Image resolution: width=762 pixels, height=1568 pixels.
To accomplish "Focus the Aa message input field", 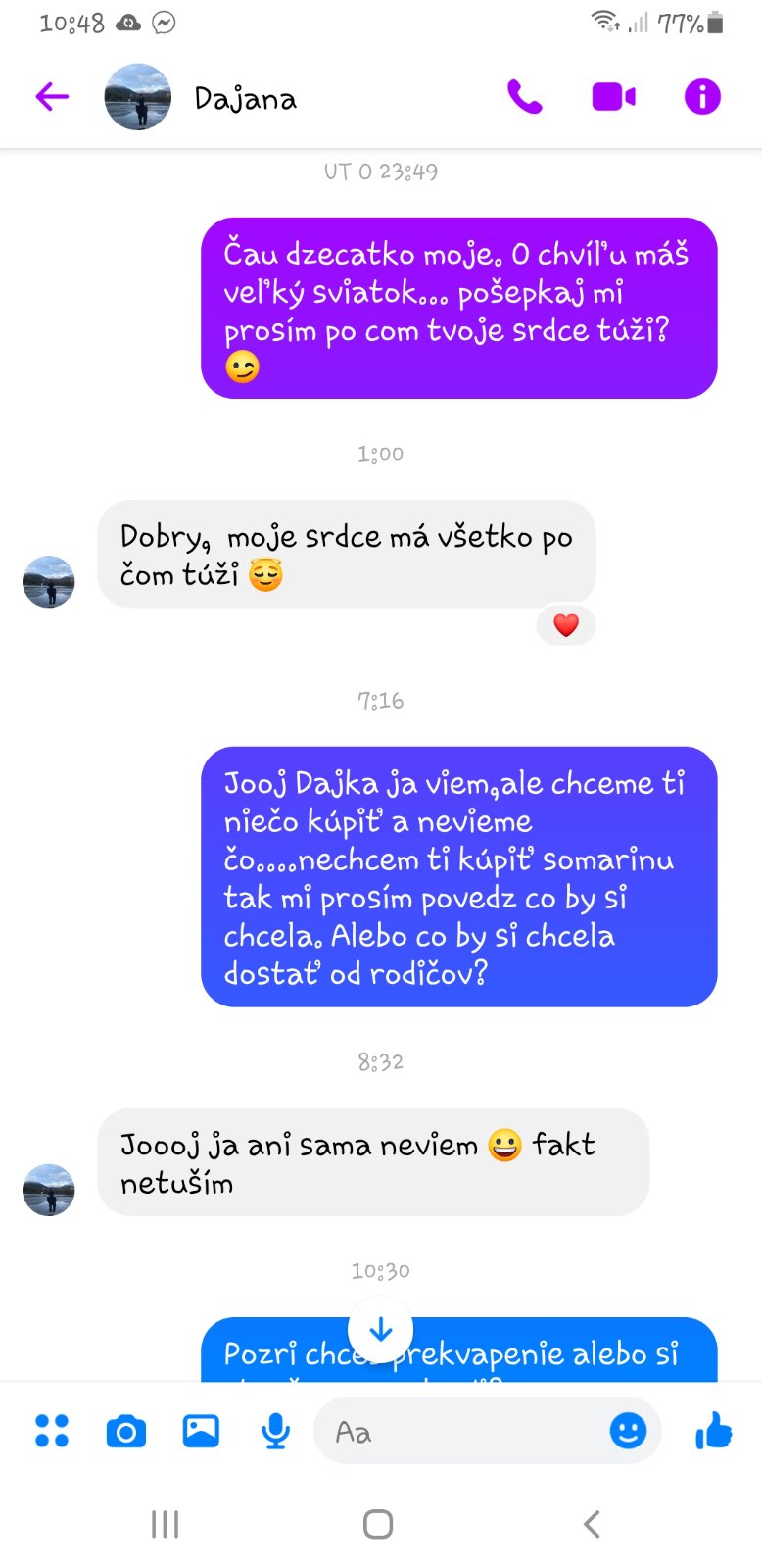I will 460,1432.
